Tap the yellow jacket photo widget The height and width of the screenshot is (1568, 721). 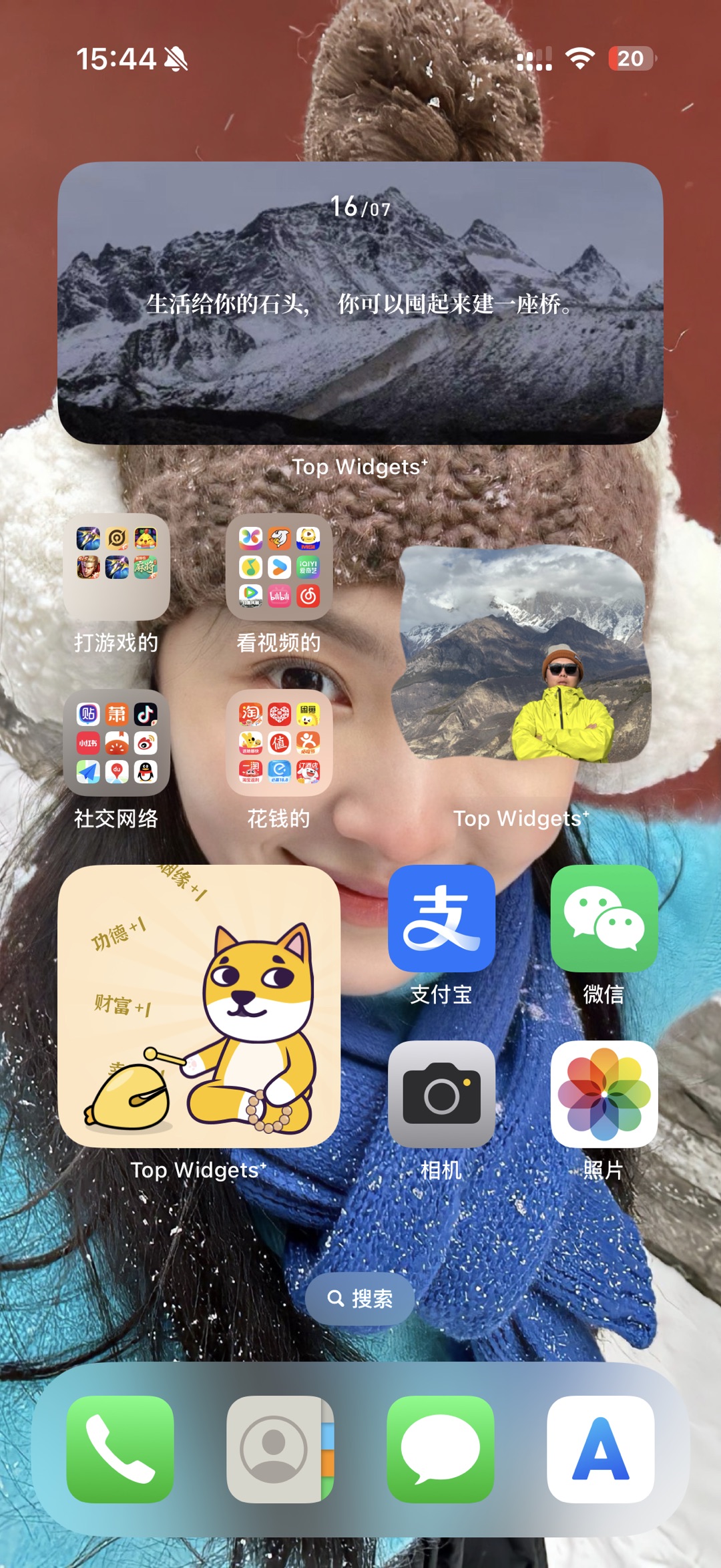(x=522, y=654)
